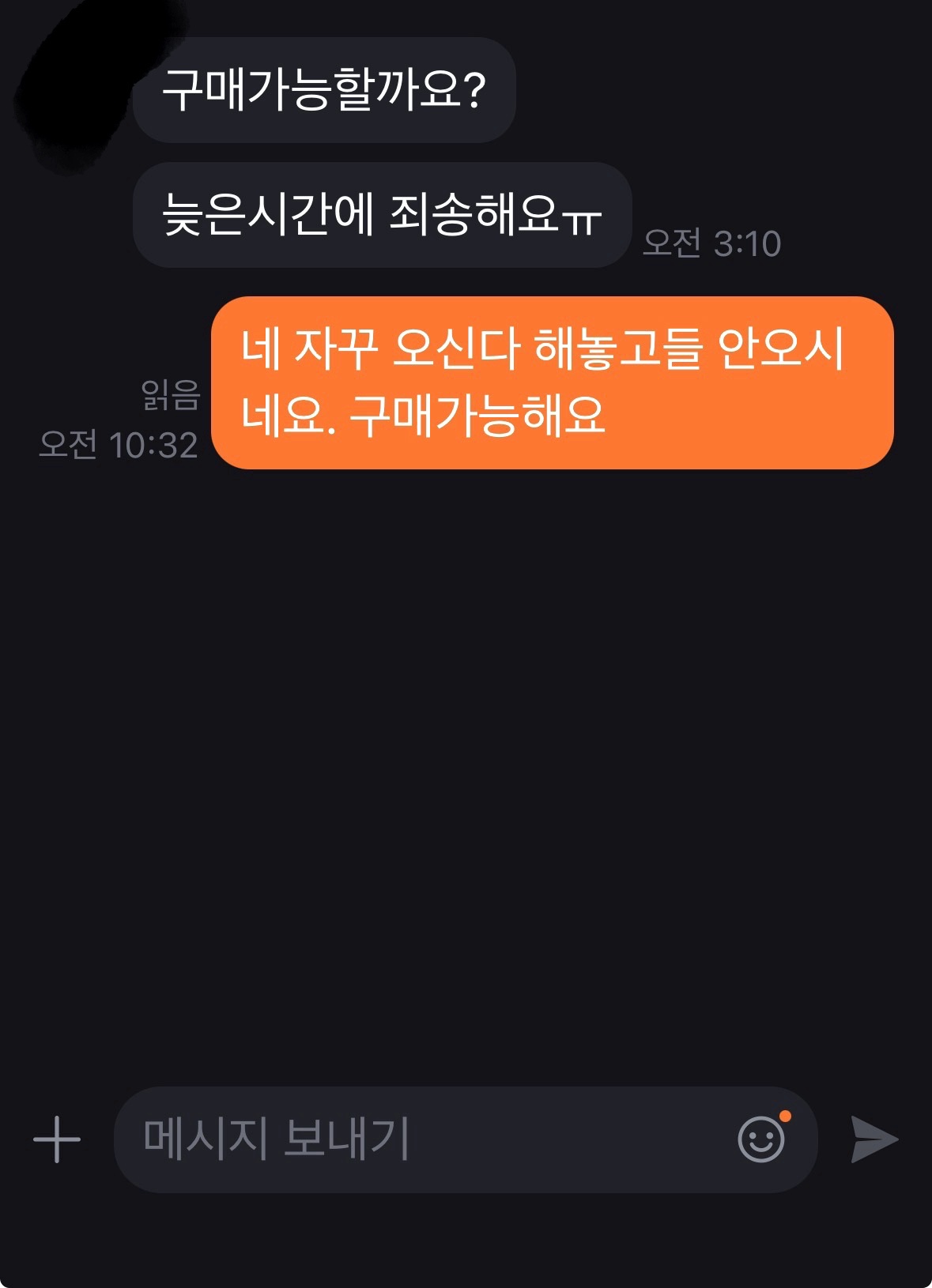This screenshot has width=932, height=1288.
Task: Open the emoji sticker picker
Action: [761, 1139]
